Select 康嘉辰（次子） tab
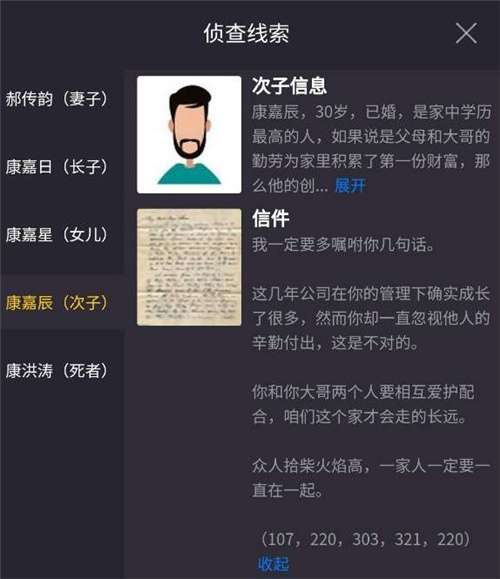 coord(62,303)
